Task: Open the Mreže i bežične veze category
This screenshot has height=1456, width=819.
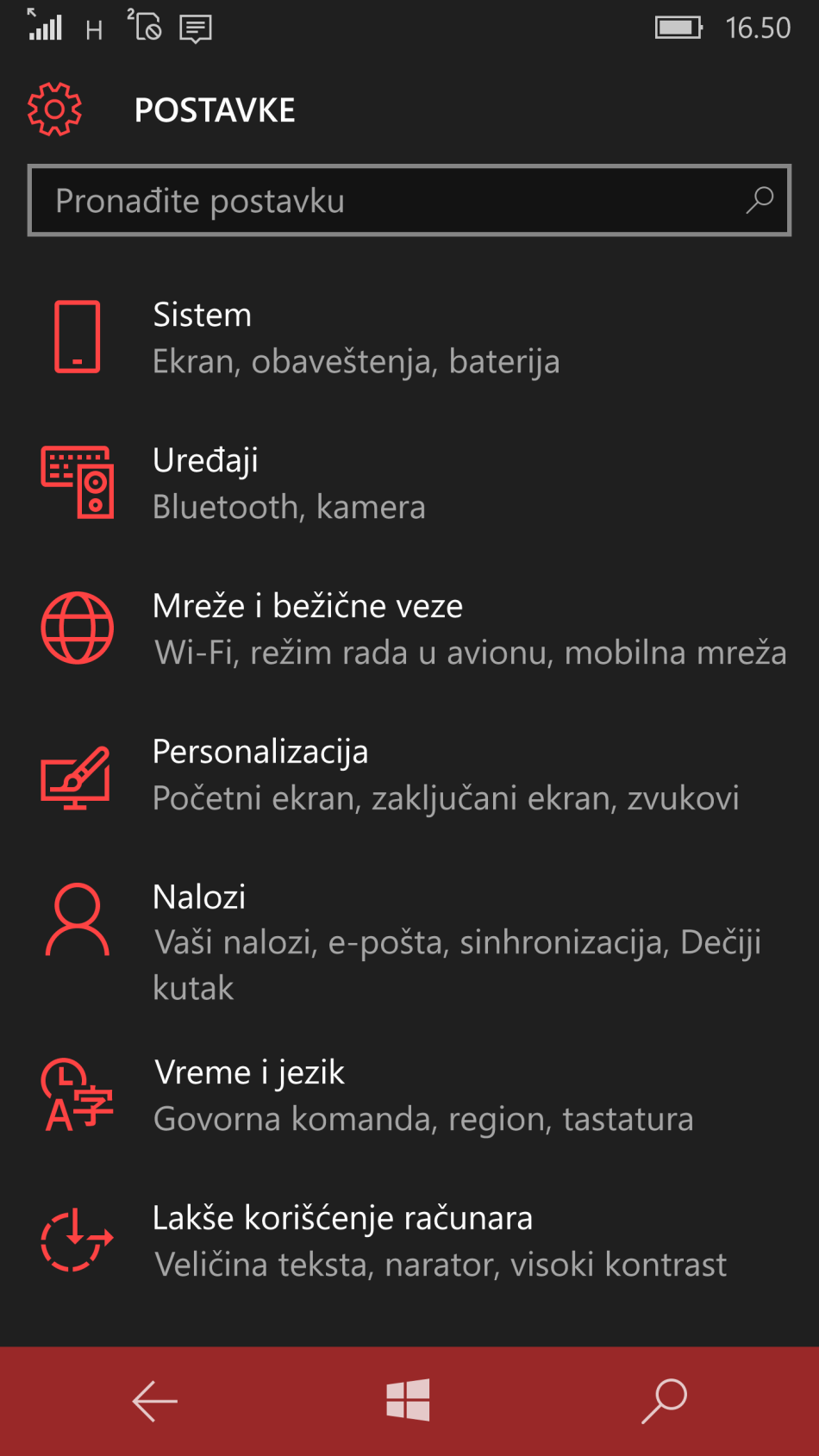Action: point(308,606)
